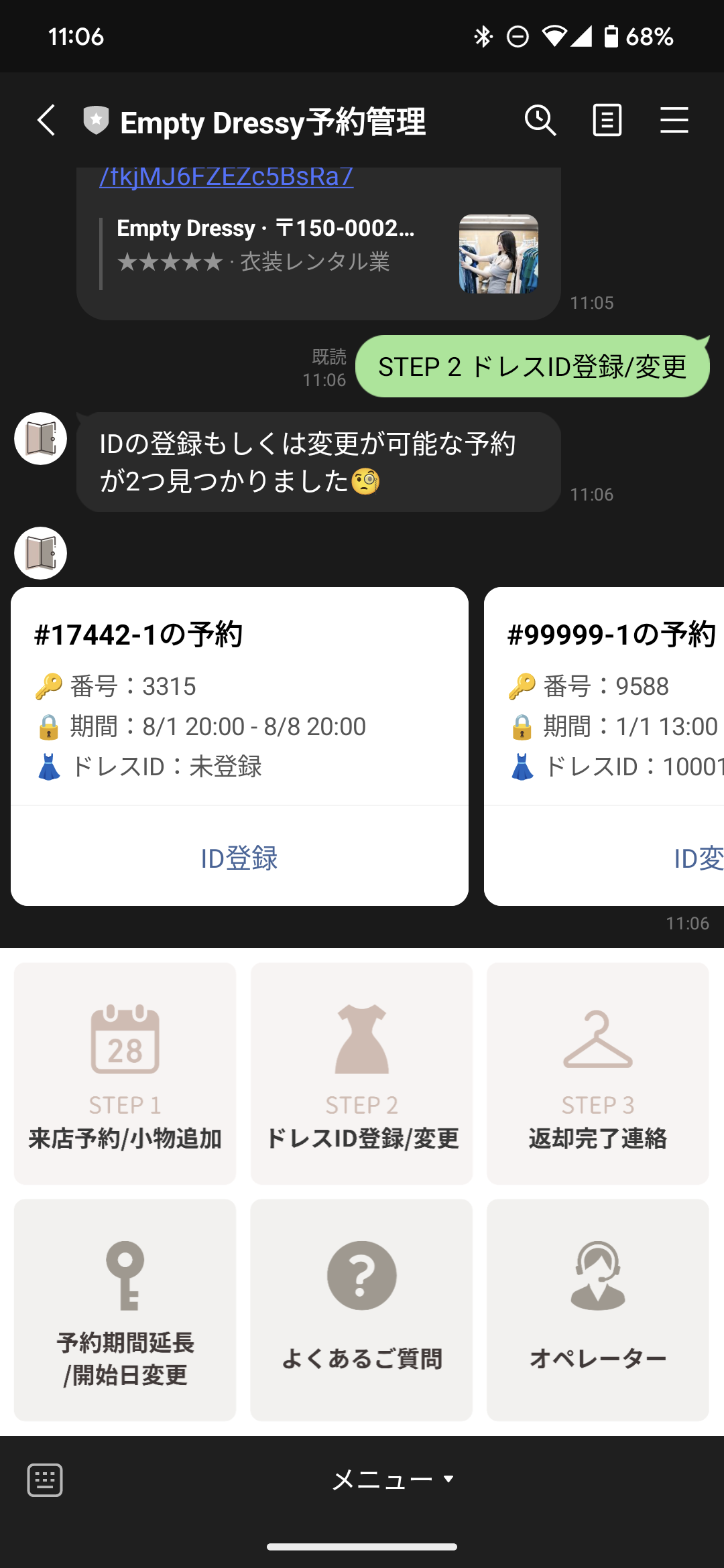This screenshot has height=1568, width=724.
Task: Open the notes icon in header
Action: coord(607,121)
